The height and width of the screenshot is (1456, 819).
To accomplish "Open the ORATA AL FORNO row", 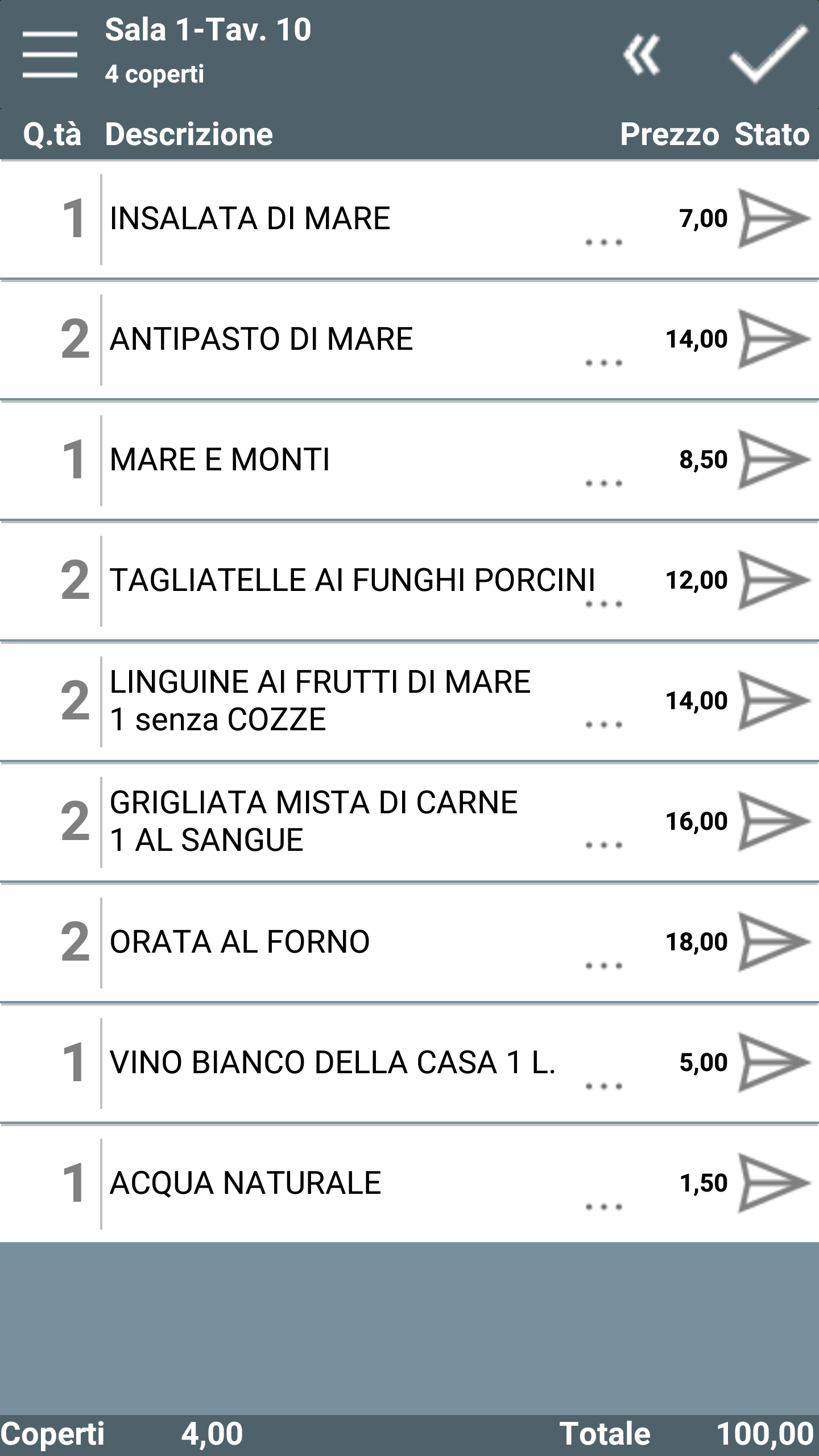I will tap(409, 942).
